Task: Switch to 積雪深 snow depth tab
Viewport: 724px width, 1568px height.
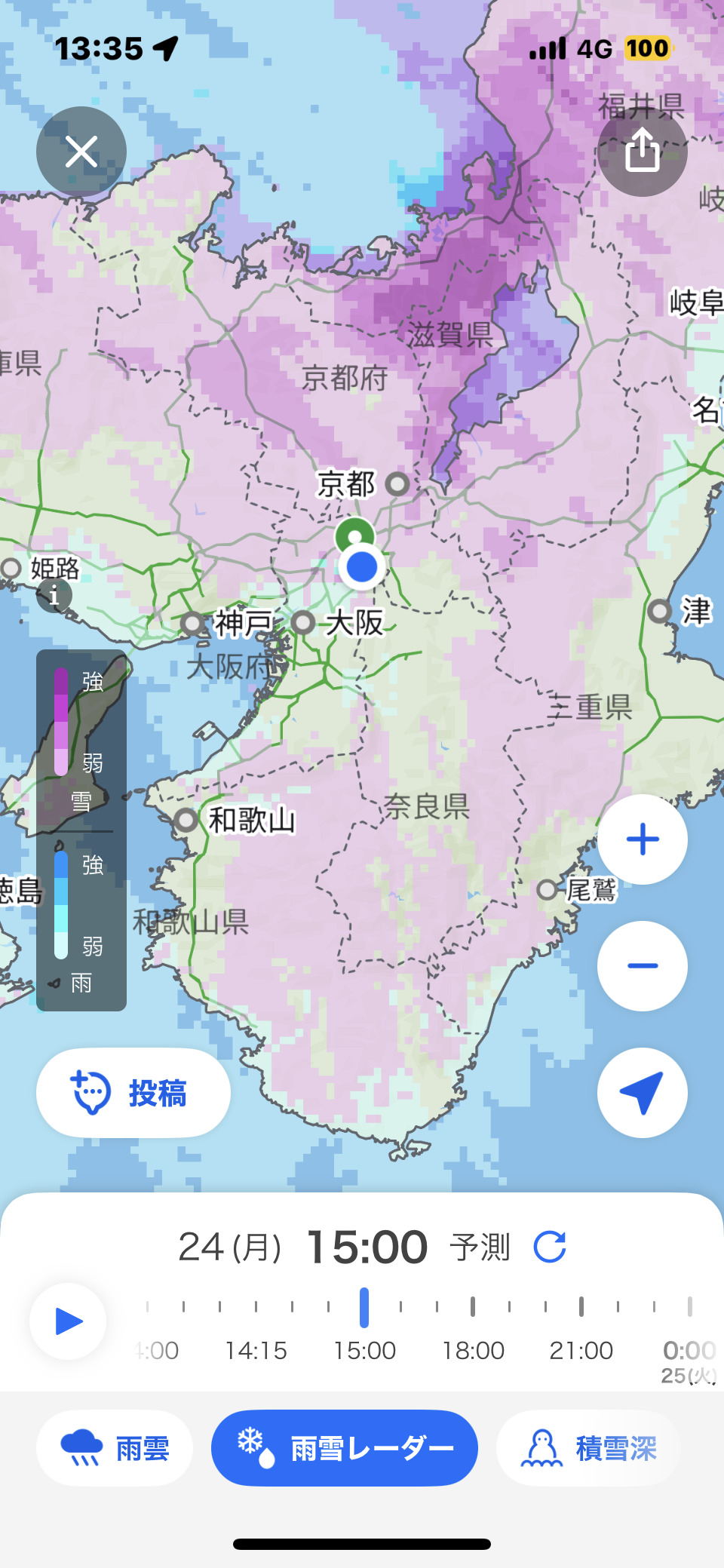Action: click(x=589, y=1448)
